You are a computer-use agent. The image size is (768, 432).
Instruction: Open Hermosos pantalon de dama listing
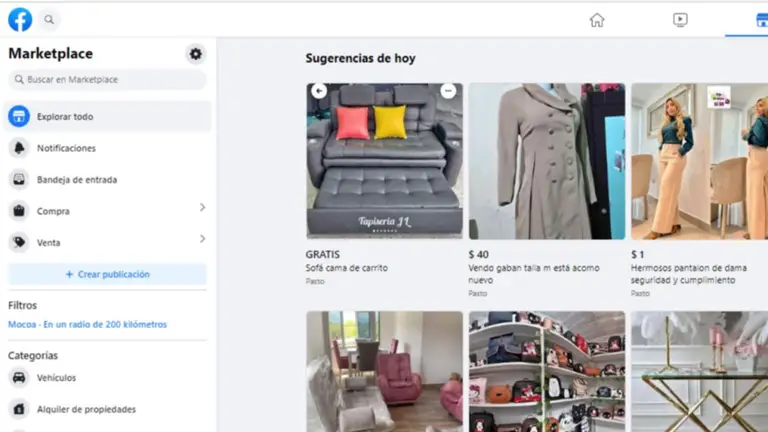[699, 161]
